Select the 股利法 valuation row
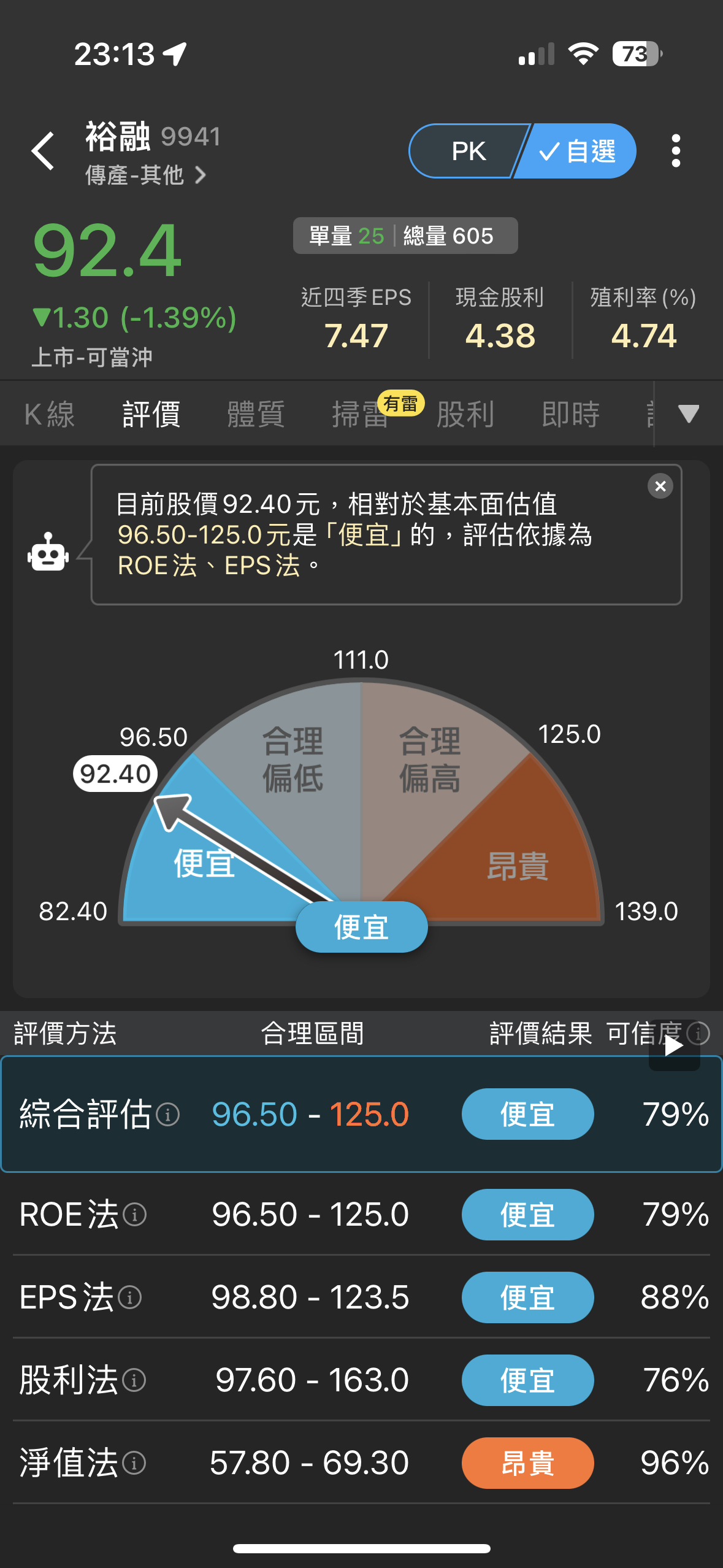Screen dimensions: 723x1568 pos(361,1380)
